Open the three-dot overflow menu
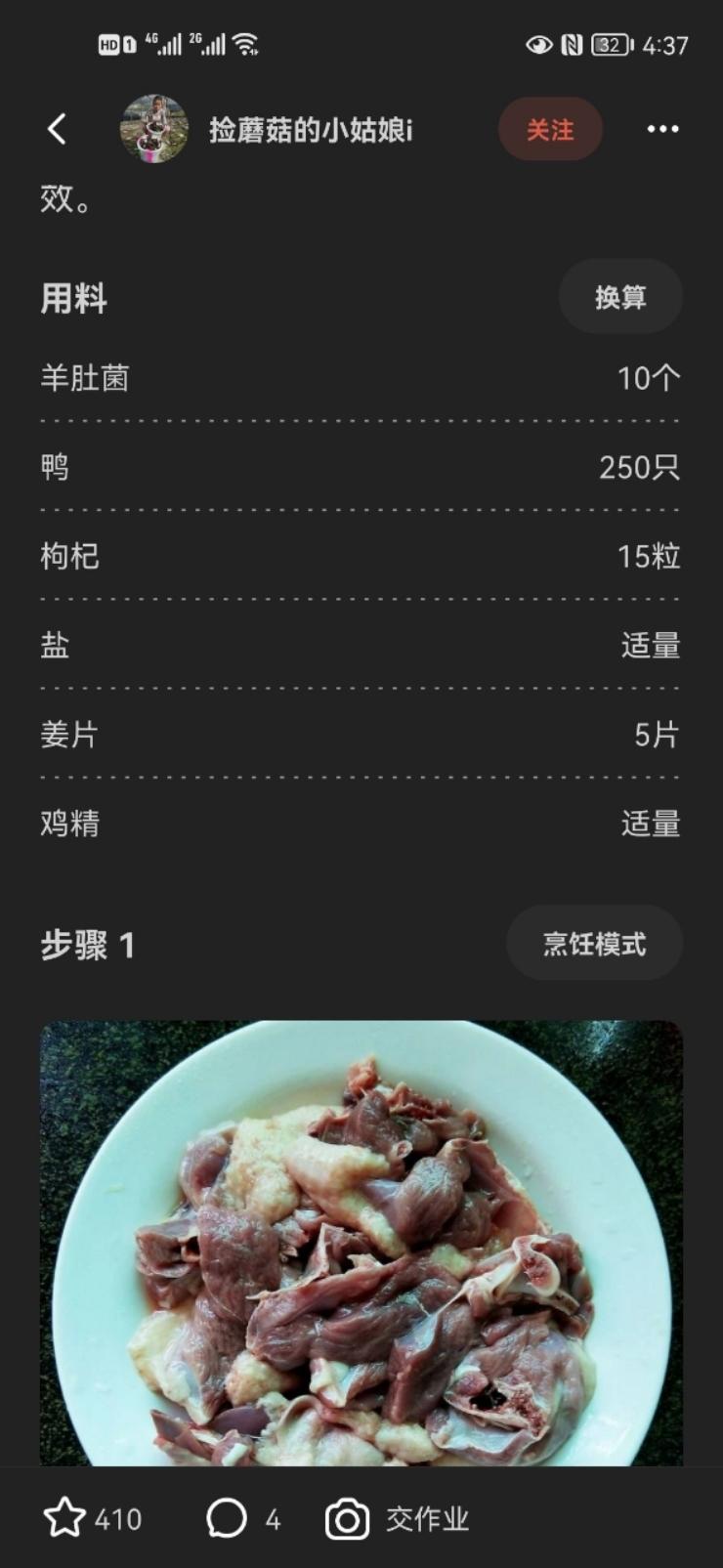The height and width of the screenshot is (1568, 723). pos(662,129)
